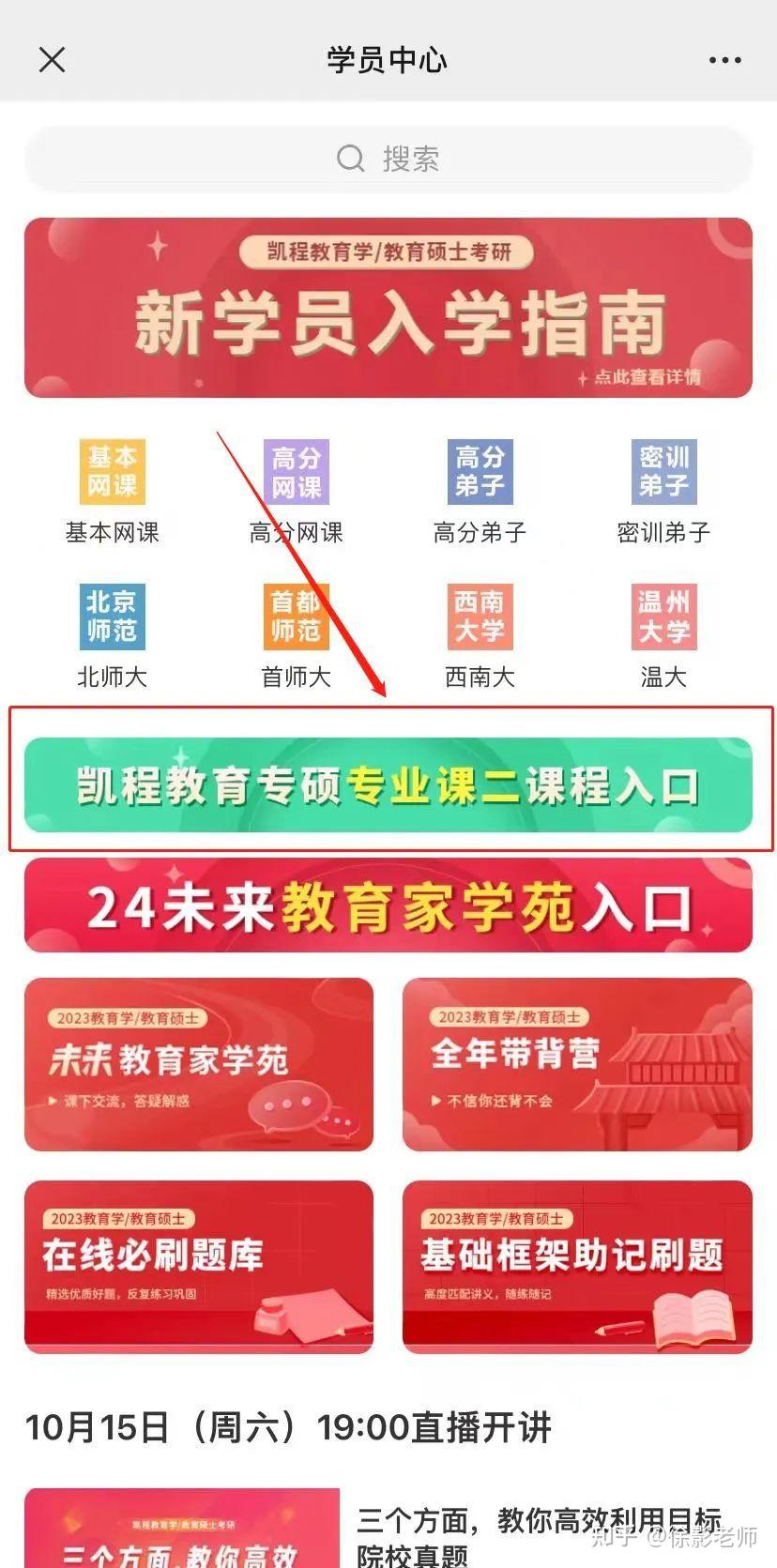Enter 24未来教育家学苑入口 banner

coord(388,906)
